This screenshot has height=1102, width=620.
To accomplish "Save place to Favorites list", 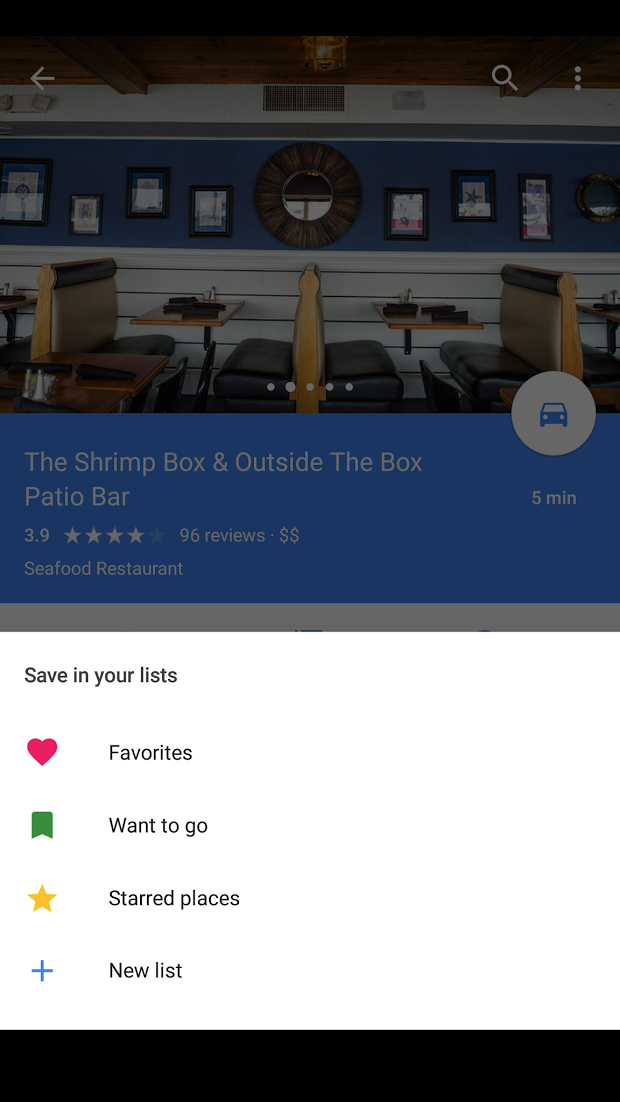I will pos(150,752).
